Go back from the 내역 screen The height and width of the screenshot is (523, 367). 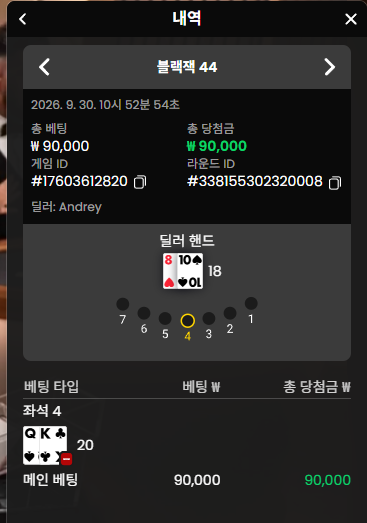(23, 19)
